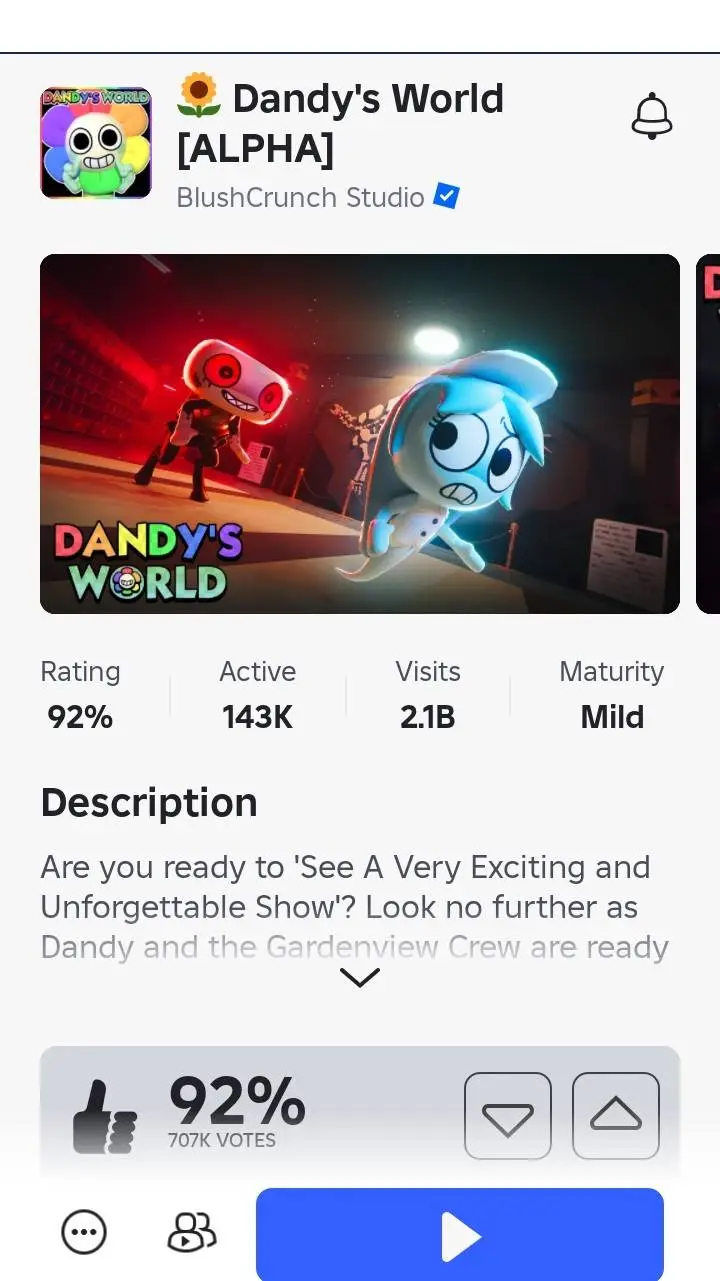Downvote Dandy's World with thumbs down
Viewport: 720px width, 1281px height.
[508, 1116]
